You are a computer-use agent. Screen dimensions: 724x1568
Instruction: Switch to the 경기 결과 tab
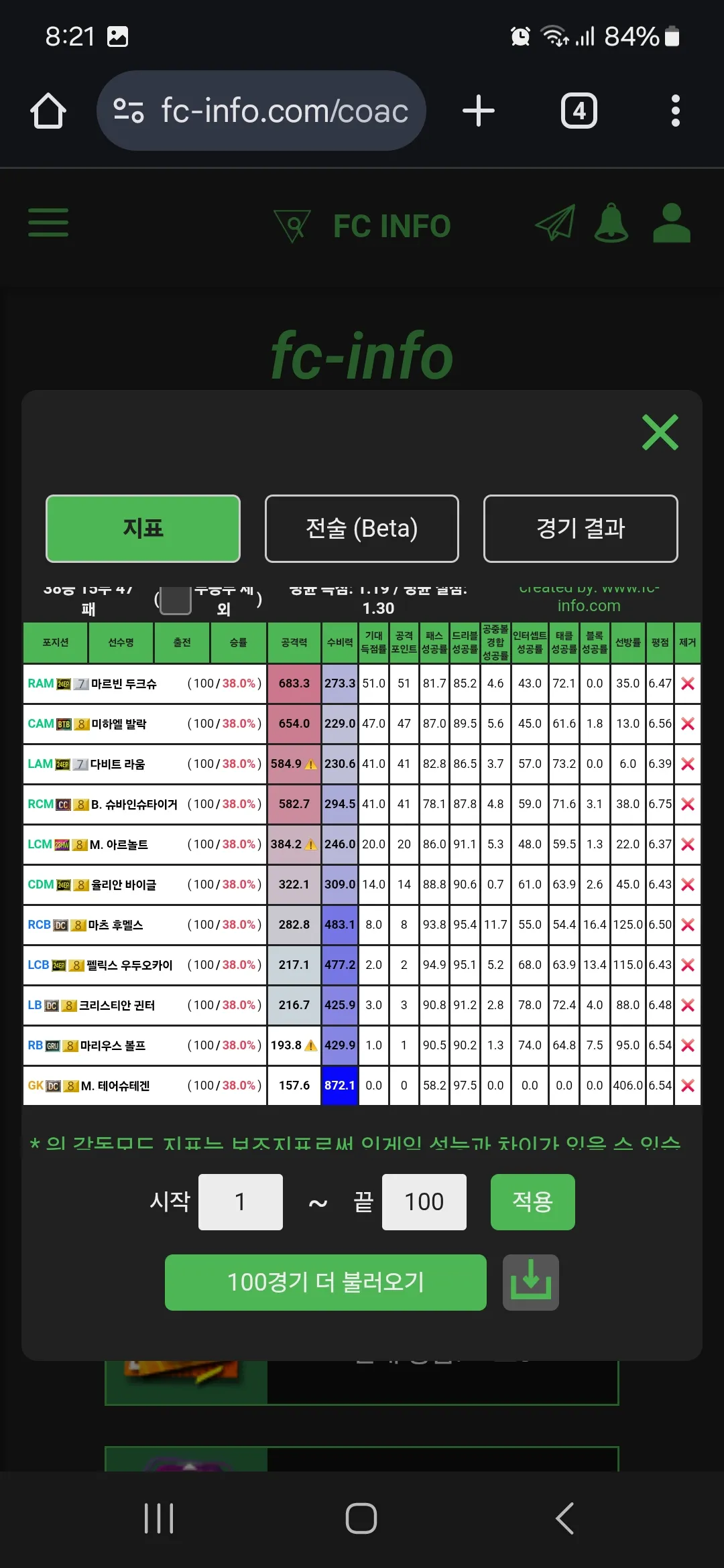point(581,529)
